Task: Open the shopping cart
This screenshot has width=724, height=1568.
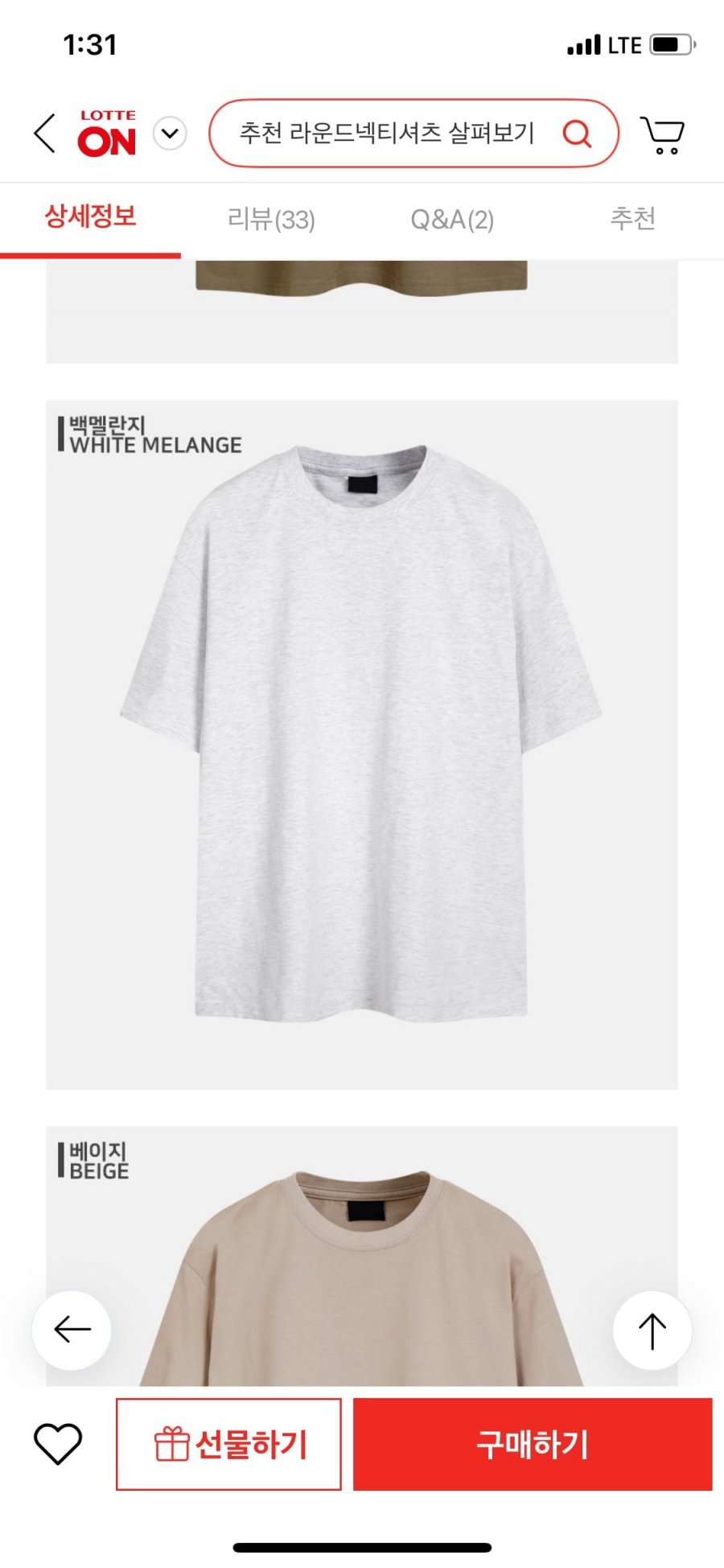Action: (662, 134)
